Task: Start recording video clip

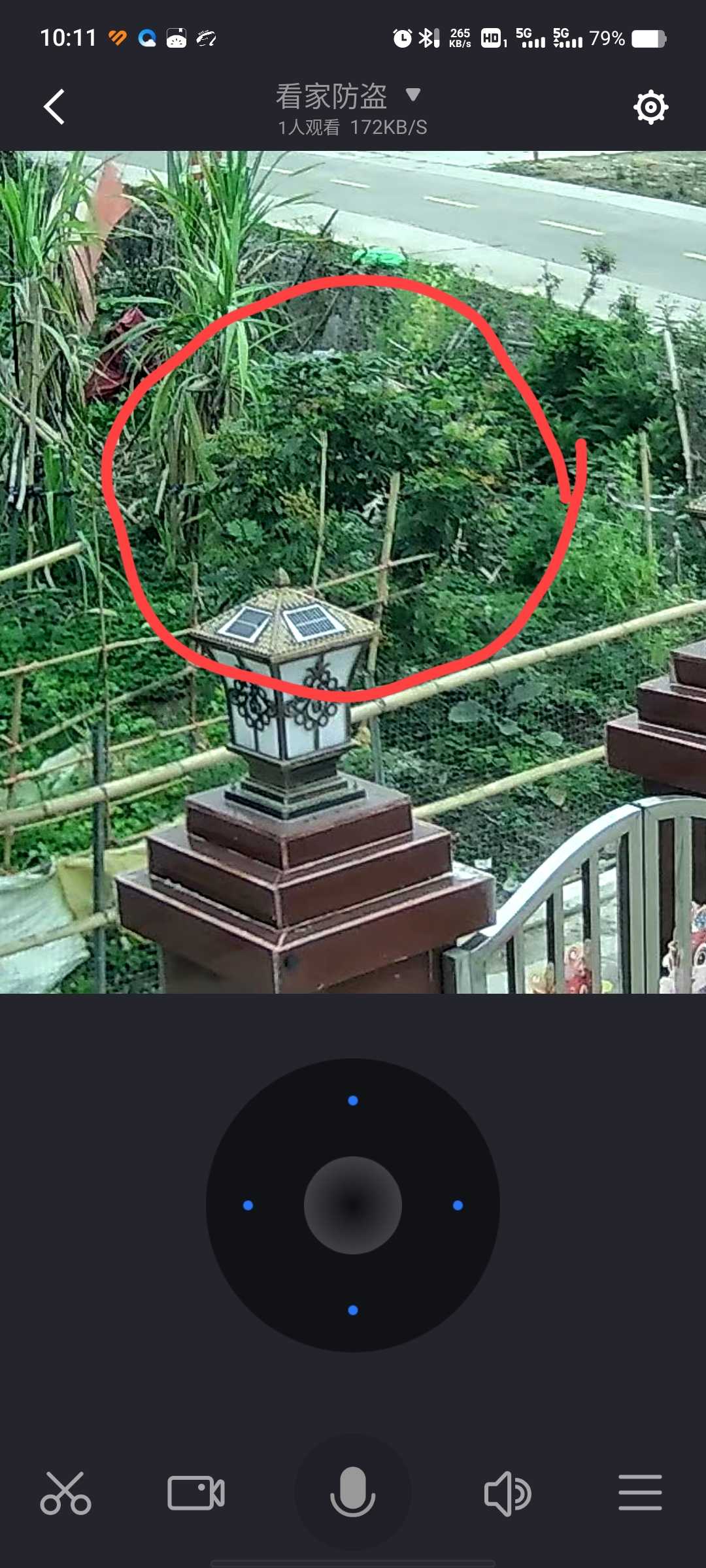Action: pyautogui.click(x=196, y=1494)
